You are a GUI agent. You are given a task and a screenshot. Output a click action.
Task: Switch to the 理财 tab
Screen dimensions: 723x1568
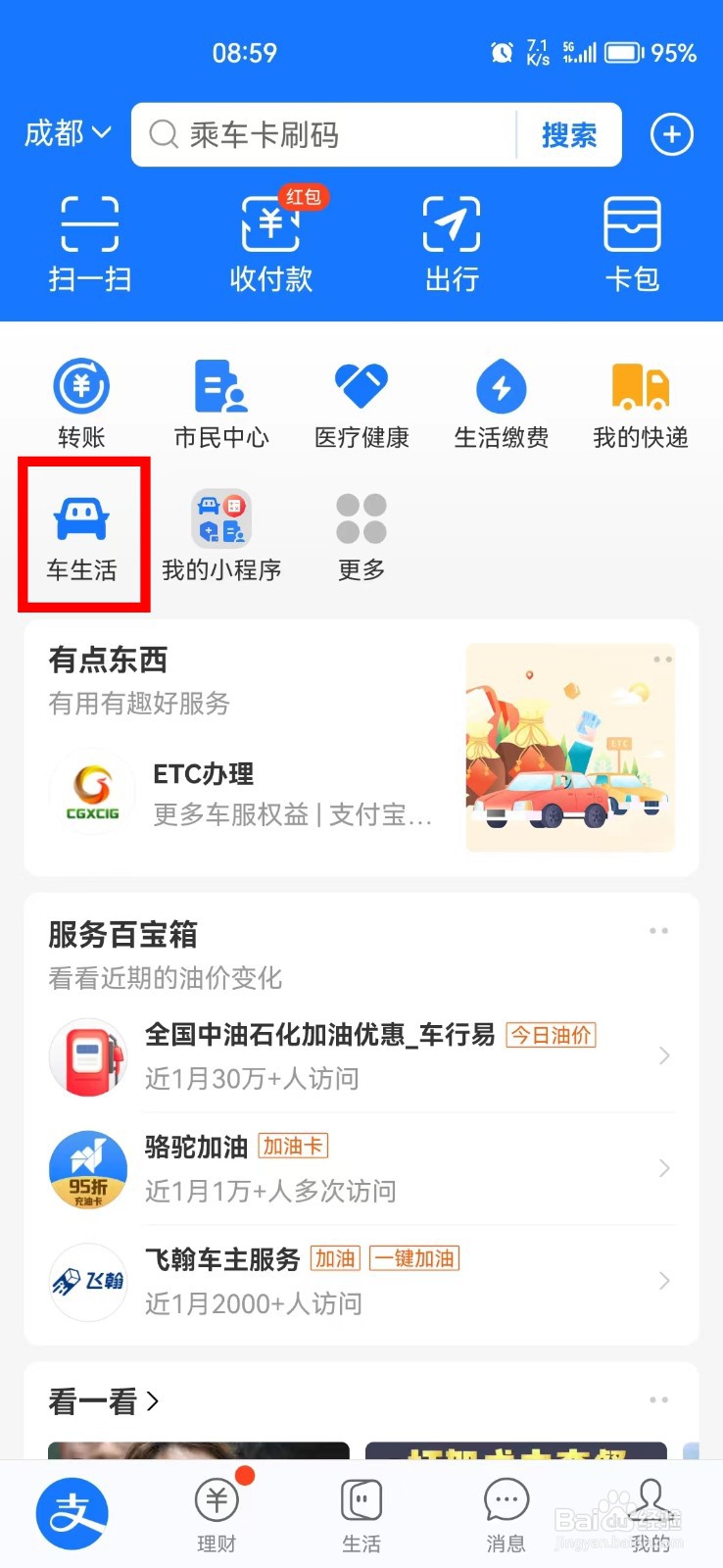point(217,1514)
